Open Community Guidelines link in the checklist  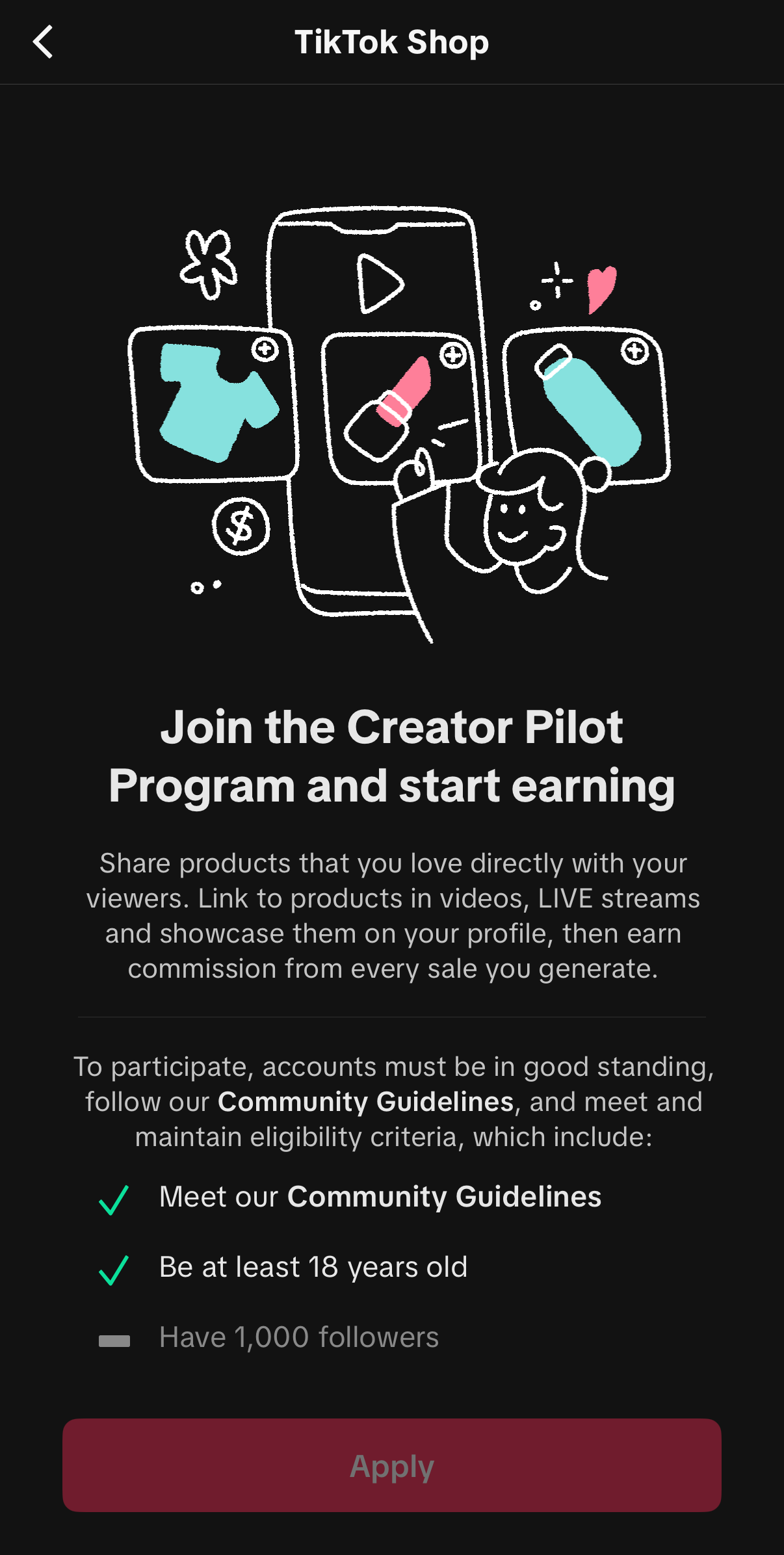[x=444, y=1197]
